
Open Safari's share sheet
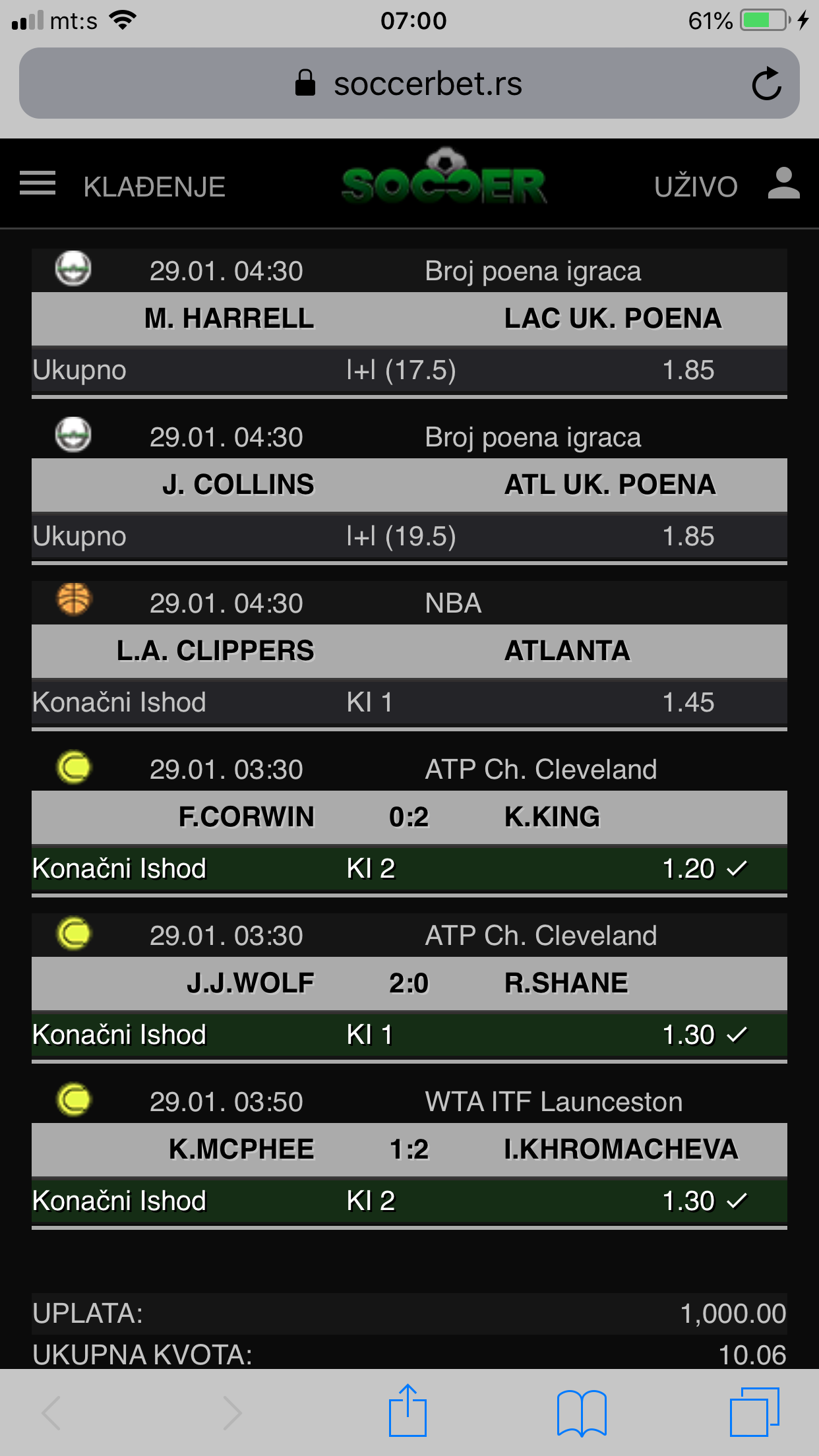pyautogui.click(x=408, y=1410)
